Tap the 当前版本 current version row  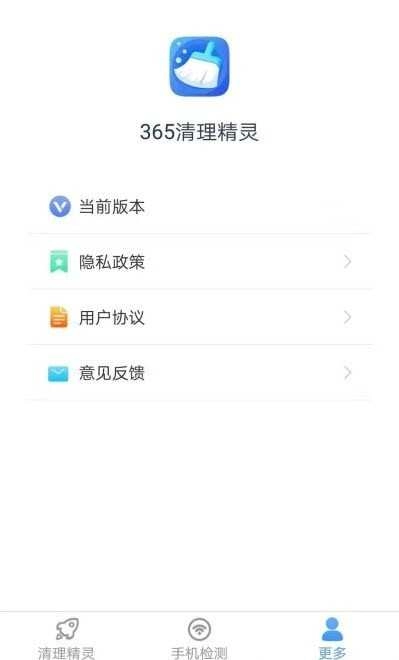tap(200, 206)
